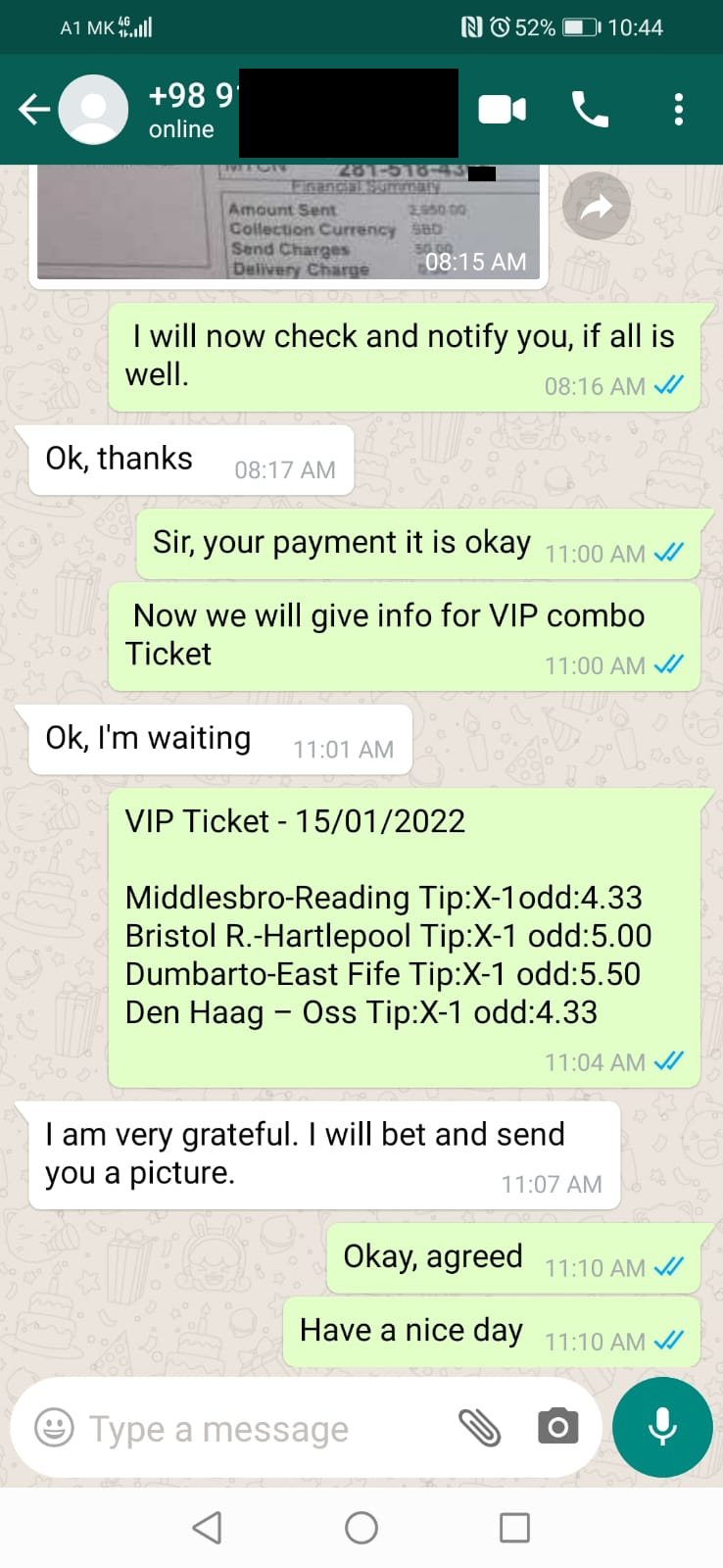The width and height of the screenshot is (723, 1568).
Task: Go back to the chats list
Action: click(x=33, y=109)
